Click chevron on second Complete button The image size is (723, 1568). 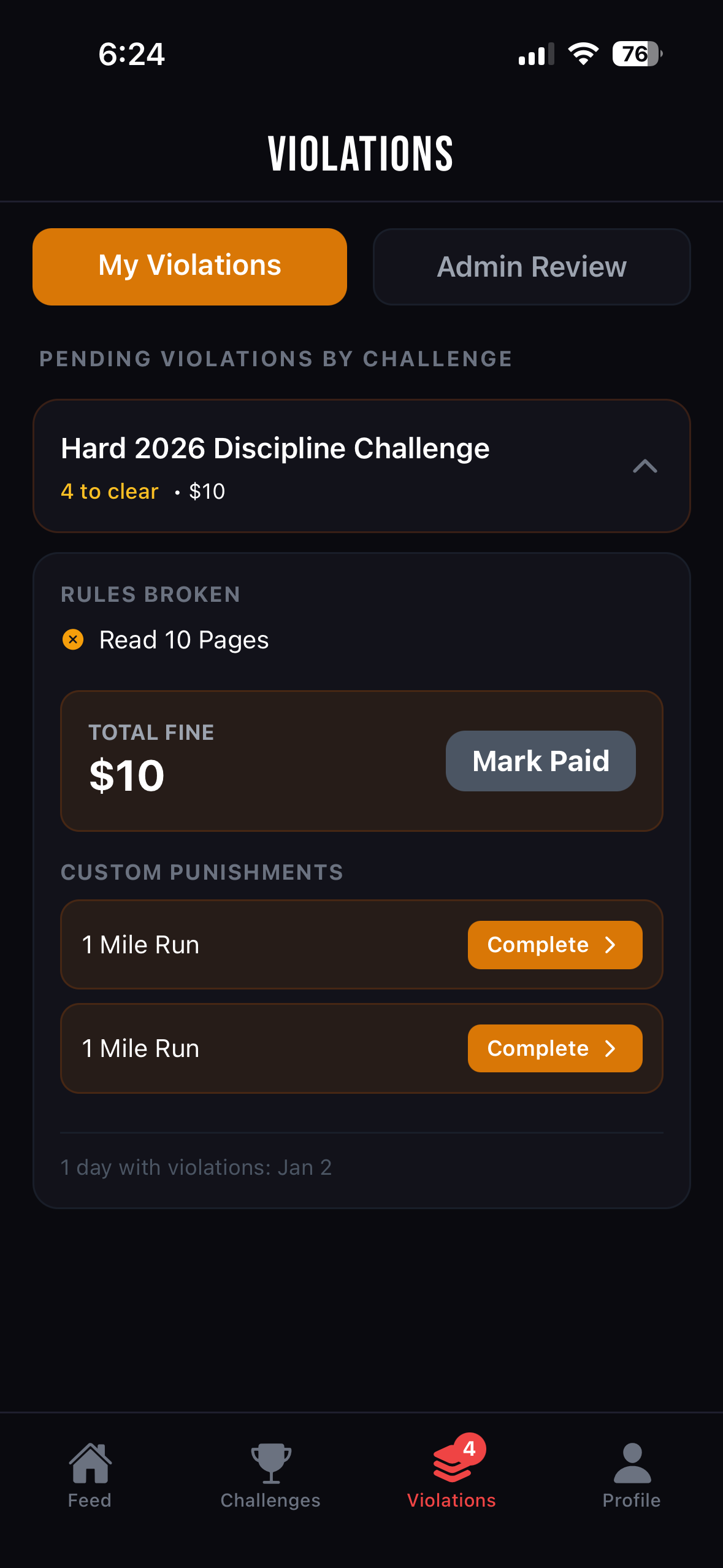pyautogui.click(x=610, y=1048)
